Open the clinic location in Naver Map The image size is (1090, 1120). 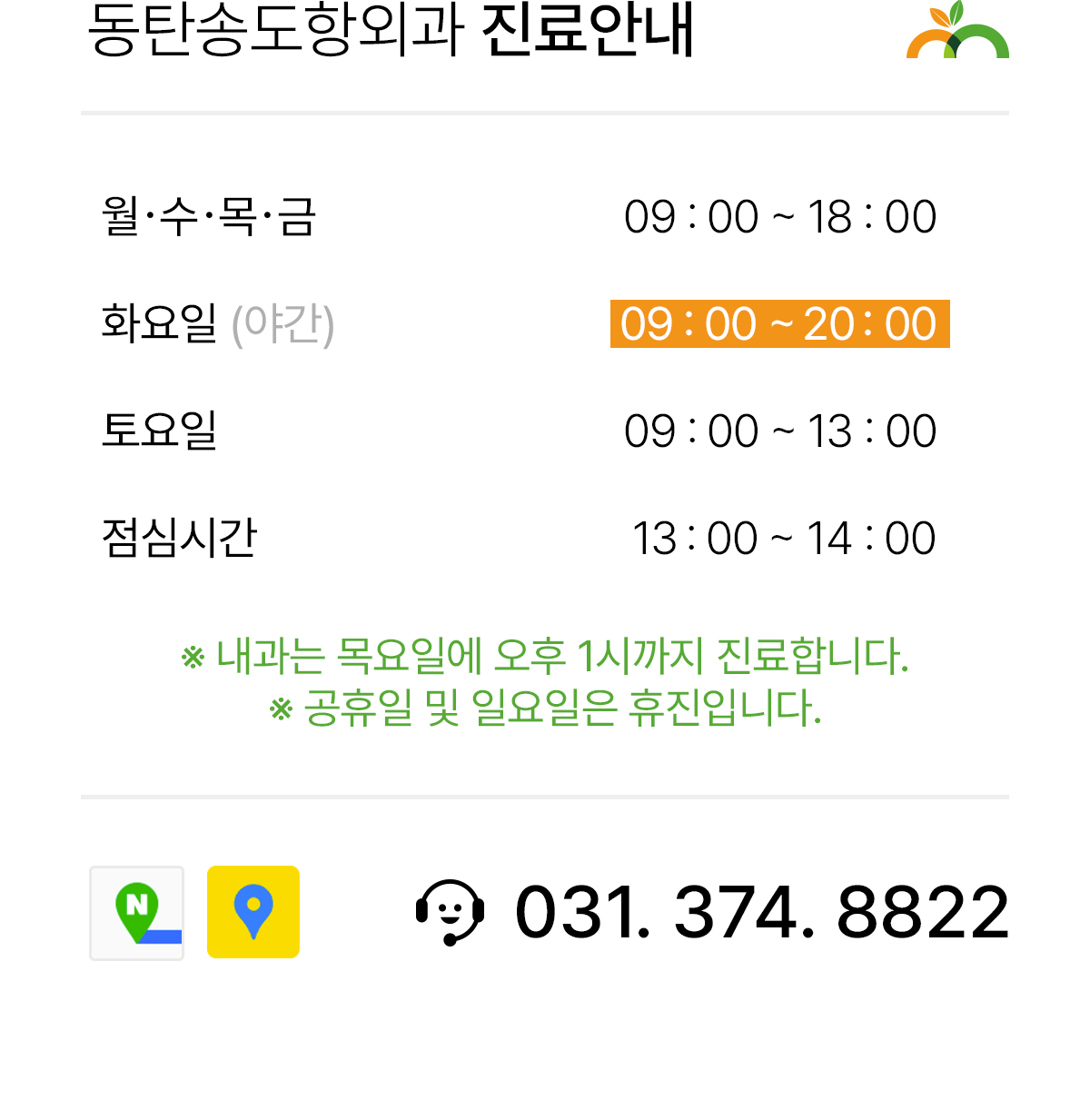coord(136,913)
